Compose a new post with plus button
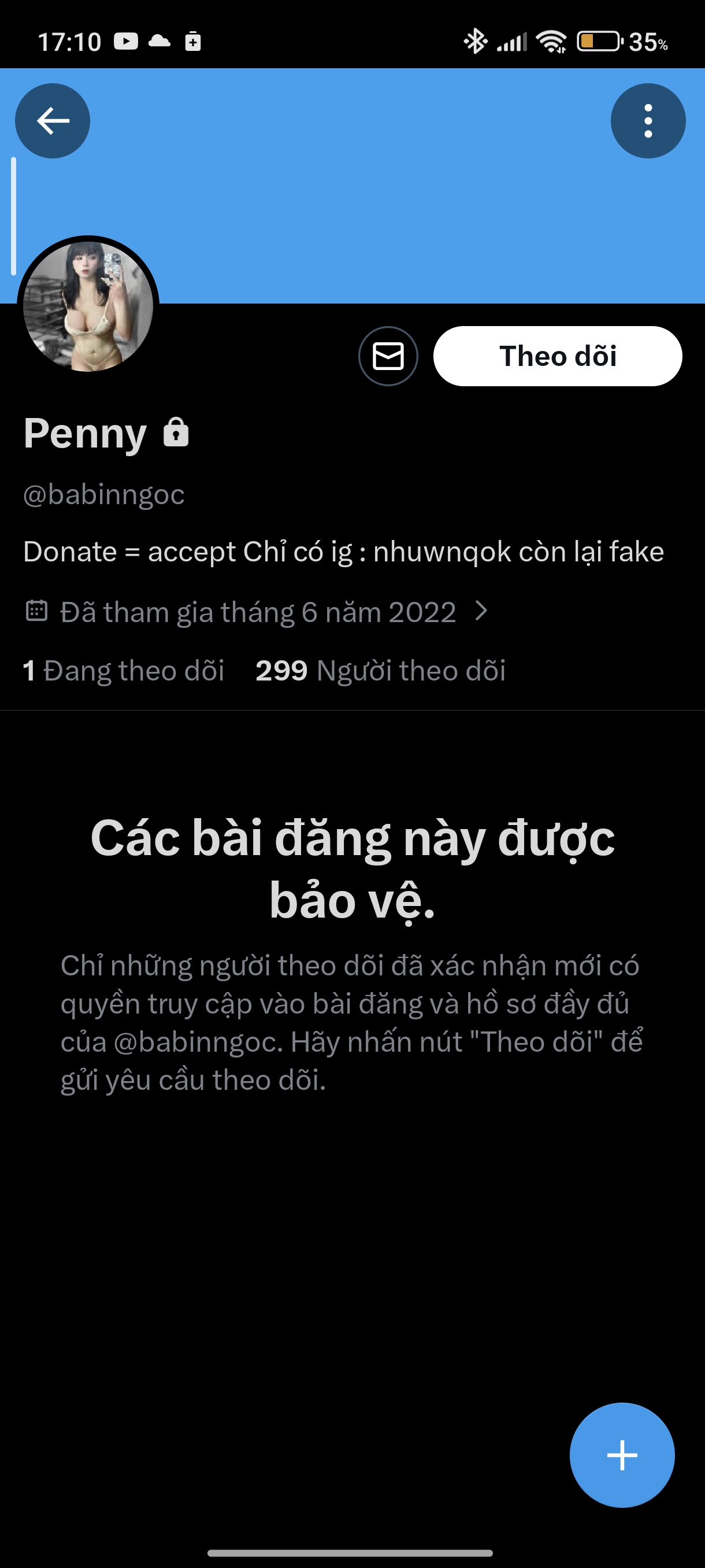 (622, 1455)
